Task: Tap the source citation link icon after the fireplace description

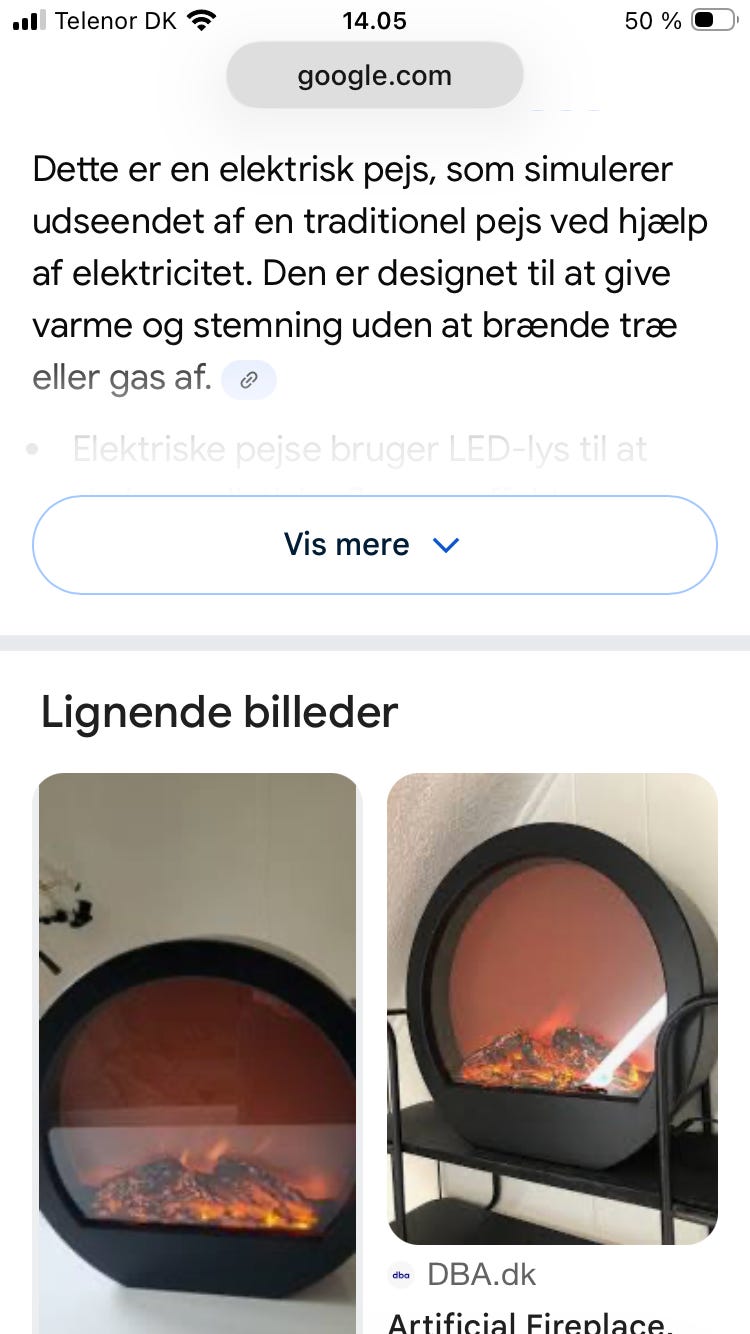Action: pyautogui.click(x=248, y=380)
